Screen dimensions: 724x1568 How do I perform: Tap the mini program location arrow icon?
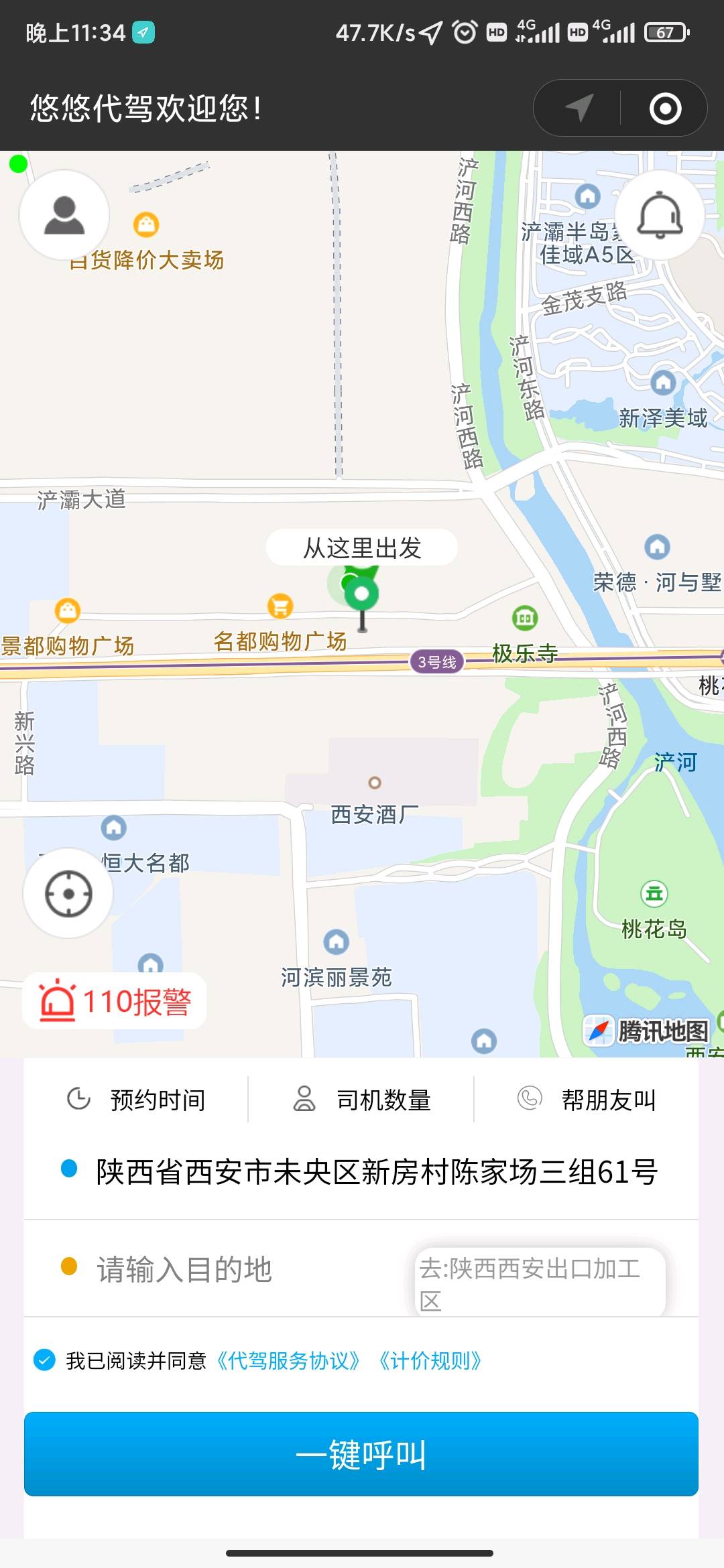579,109
